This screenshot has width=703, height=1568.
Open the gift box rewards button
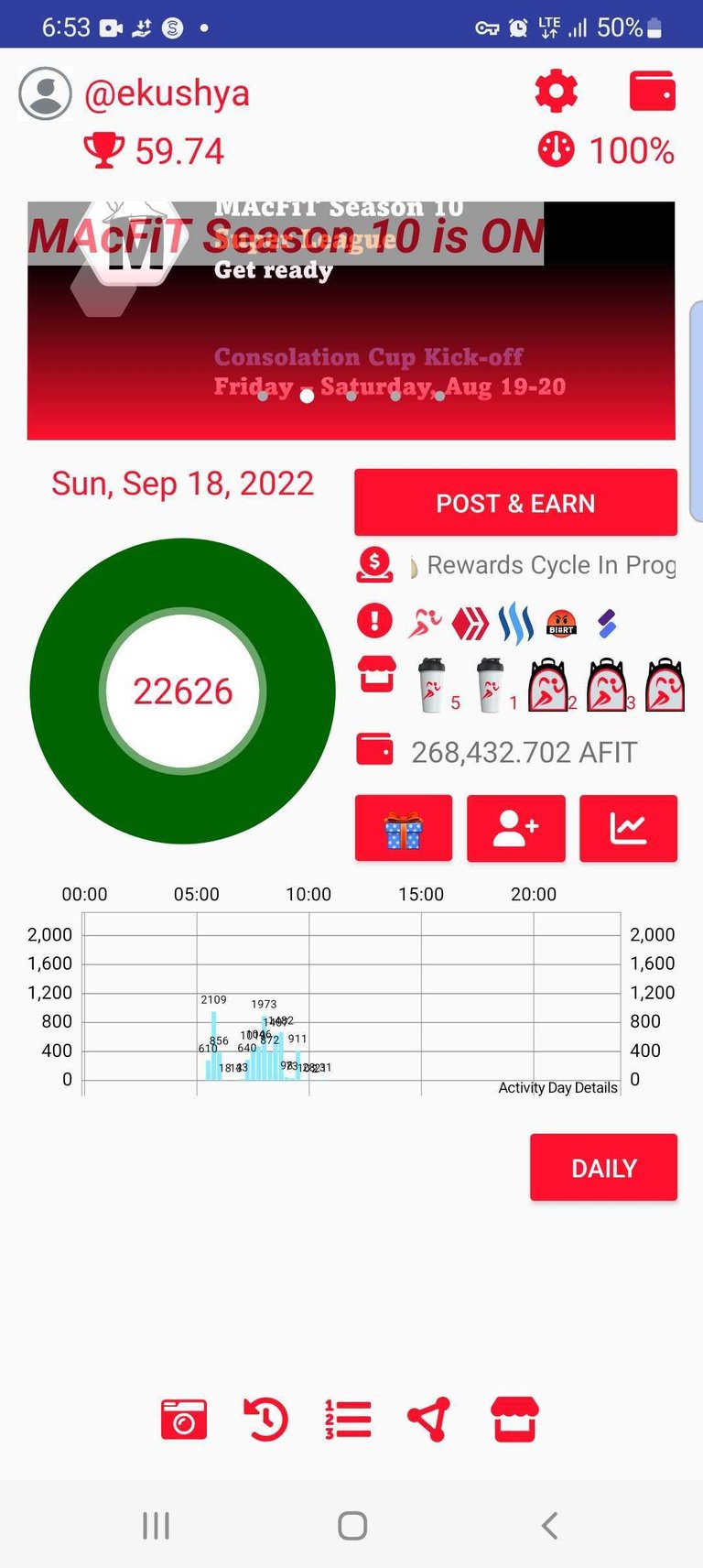pyautogui.click(x=404, y=828)
